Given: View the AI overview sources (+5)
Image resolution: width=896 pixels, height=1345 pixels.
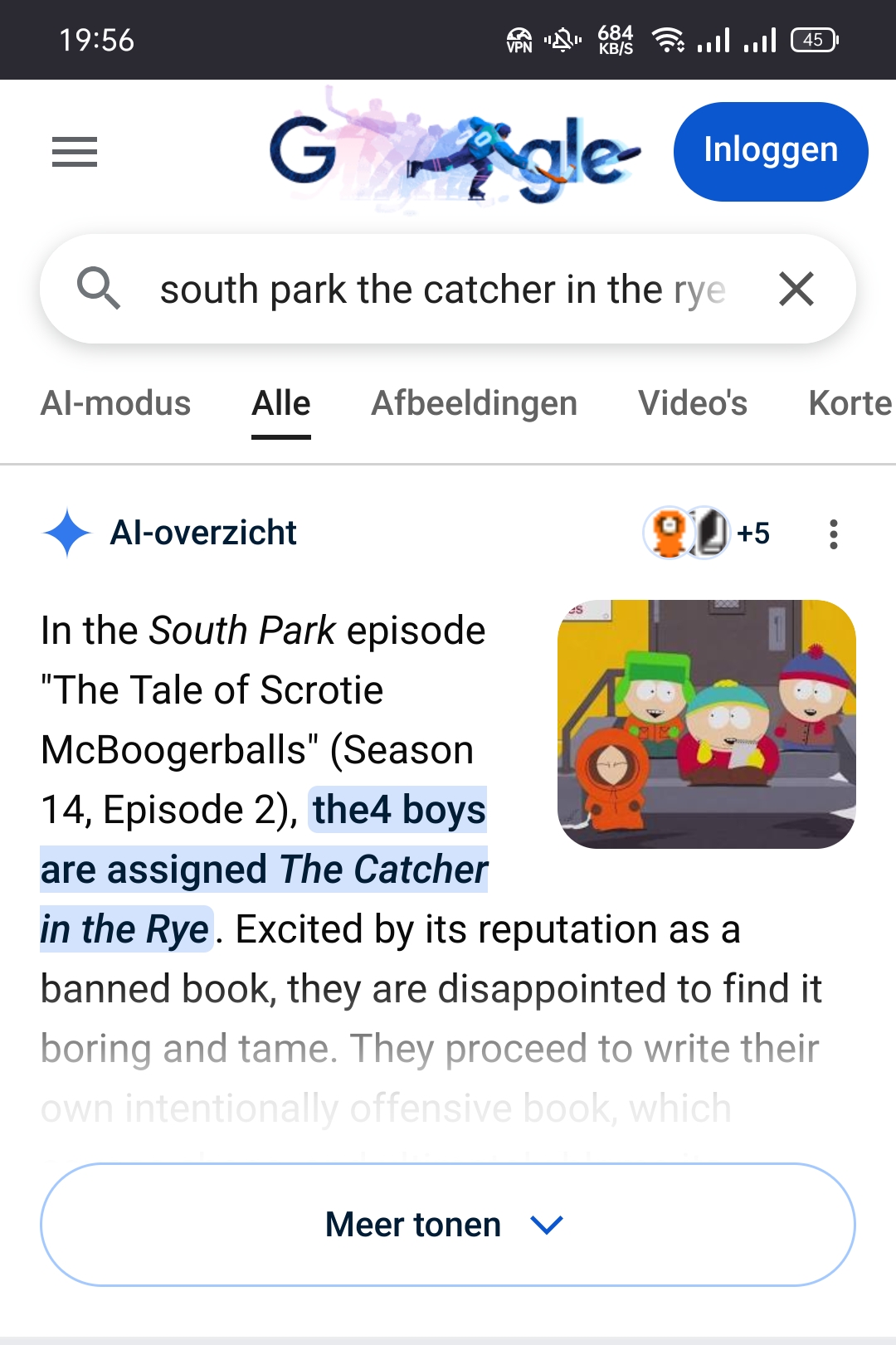Looking at the screenshot, I should (707, 533).
